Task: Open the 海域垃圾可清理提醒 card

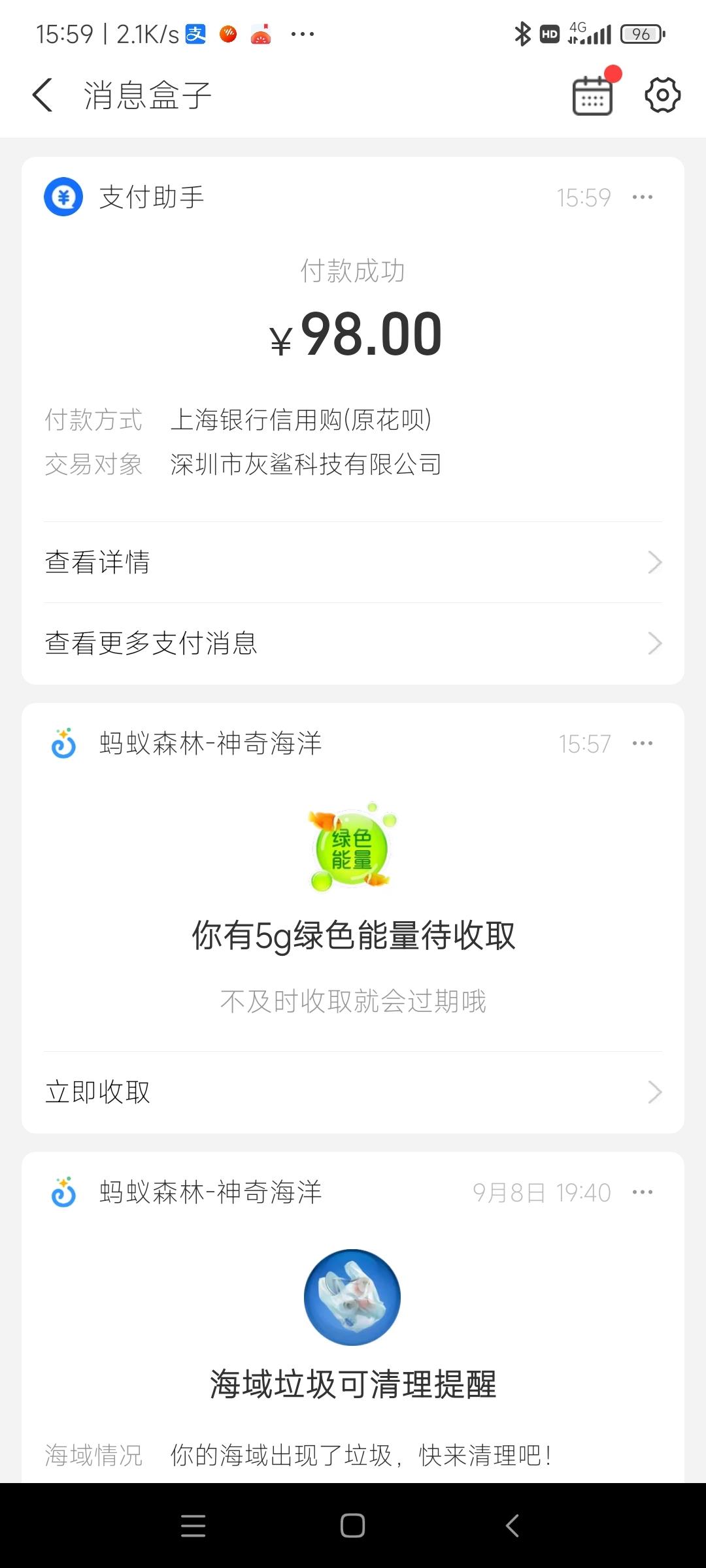Action: pyautogui.click(x=353, y=1384)
